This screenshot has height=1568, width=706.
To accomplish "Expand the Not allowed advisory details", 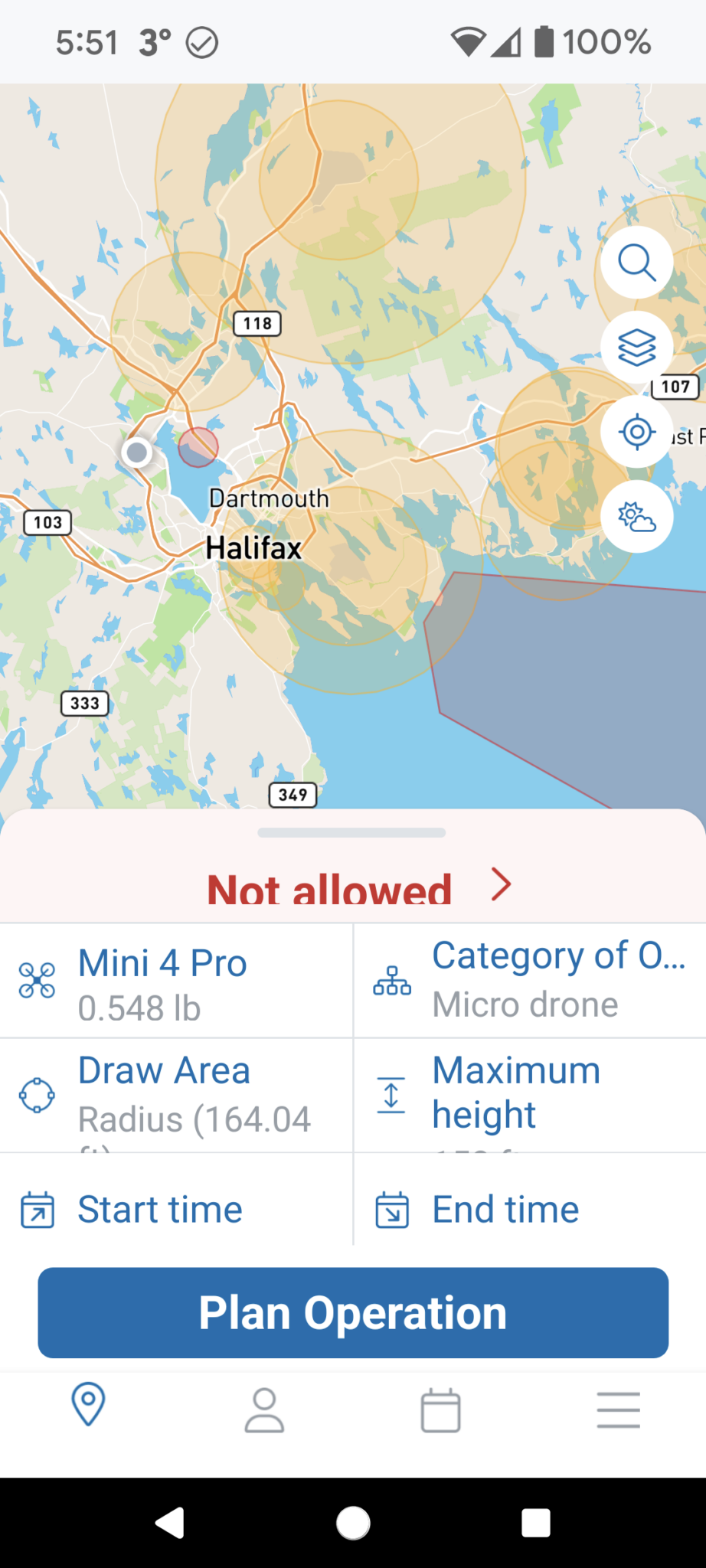I will coord(502,885).
